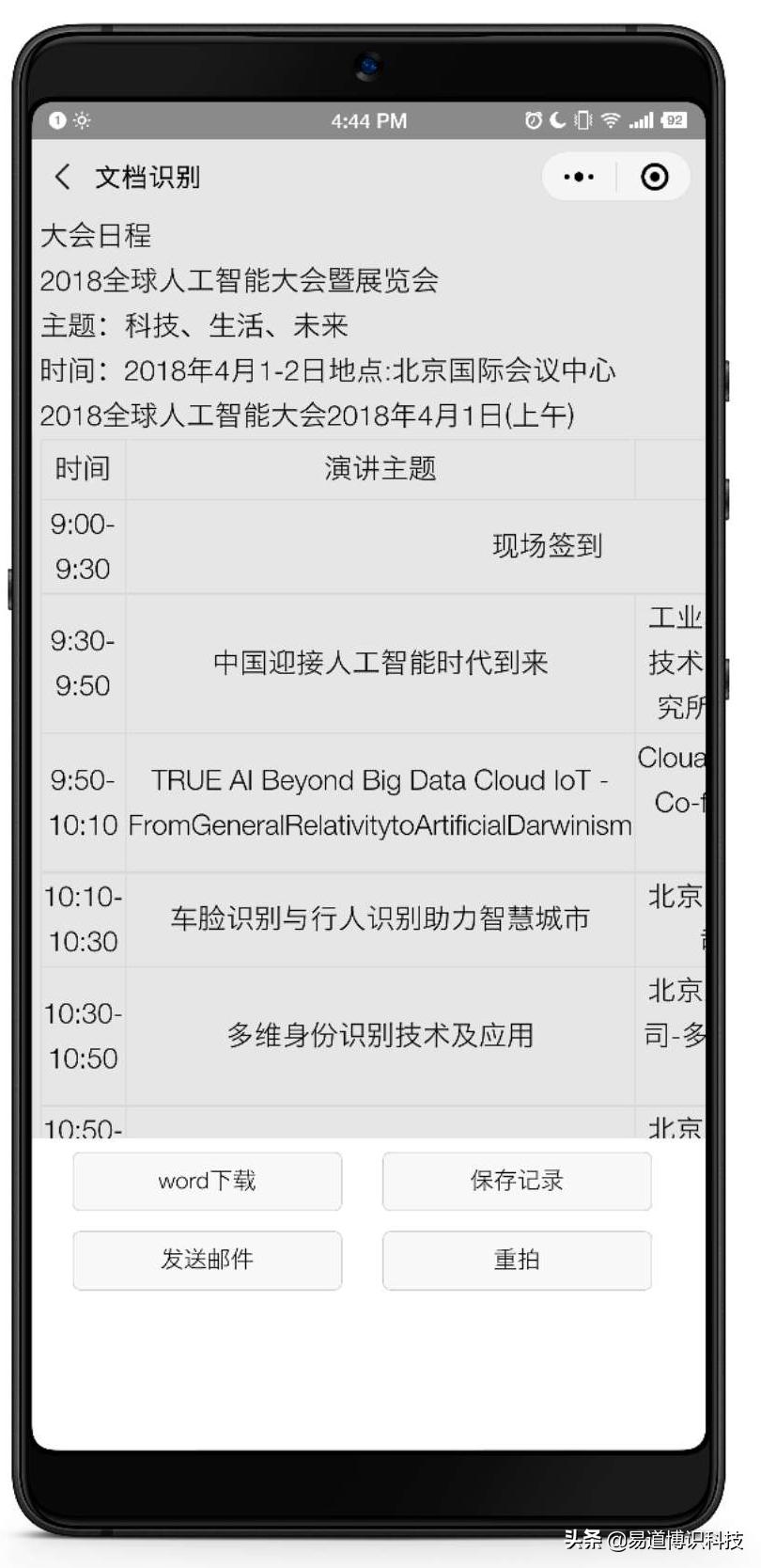
Task: Tap the back arrow to leave 文档识别
Action: click(x=62, y=177)
